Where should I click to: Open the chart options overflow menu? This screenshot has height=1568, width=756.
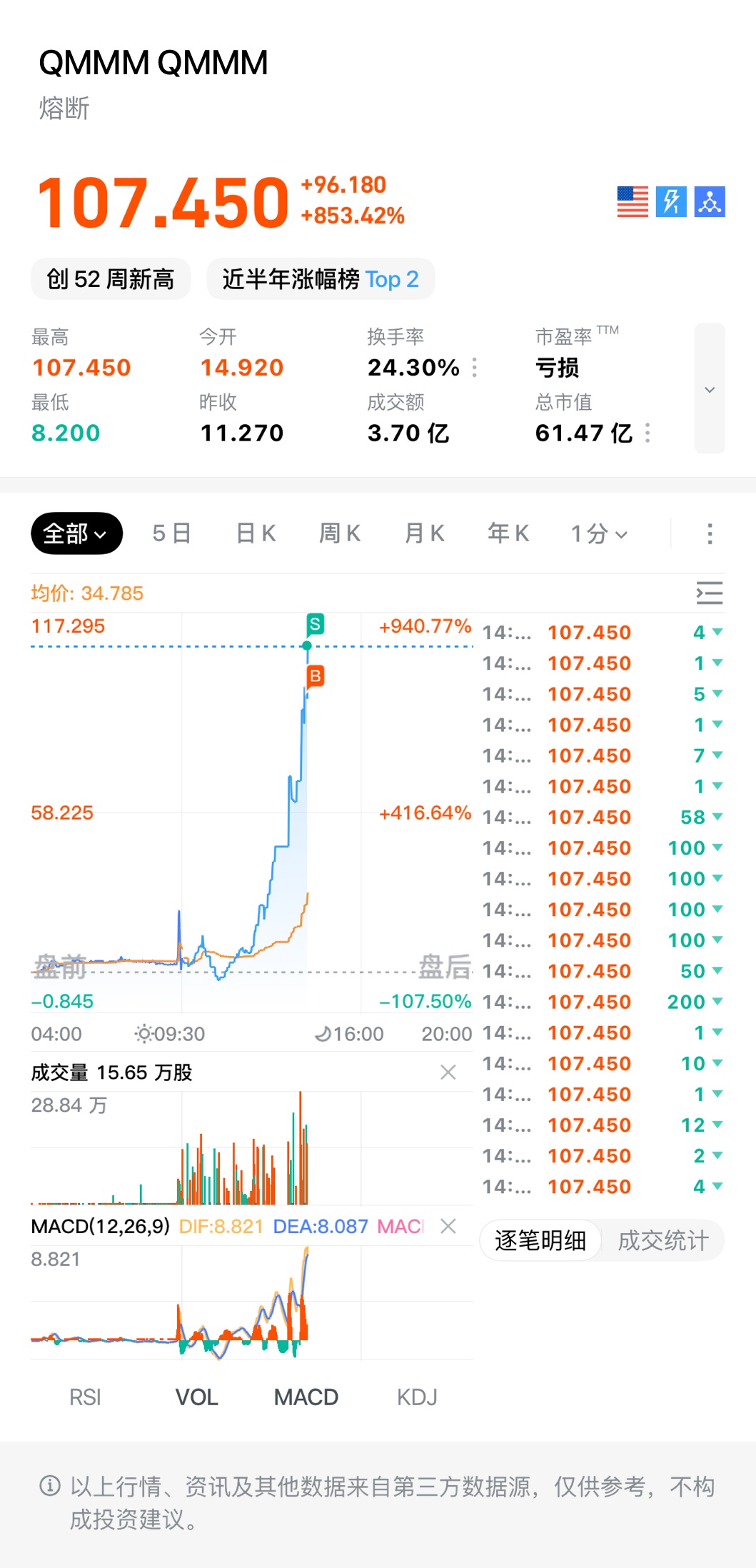[710, 533]
